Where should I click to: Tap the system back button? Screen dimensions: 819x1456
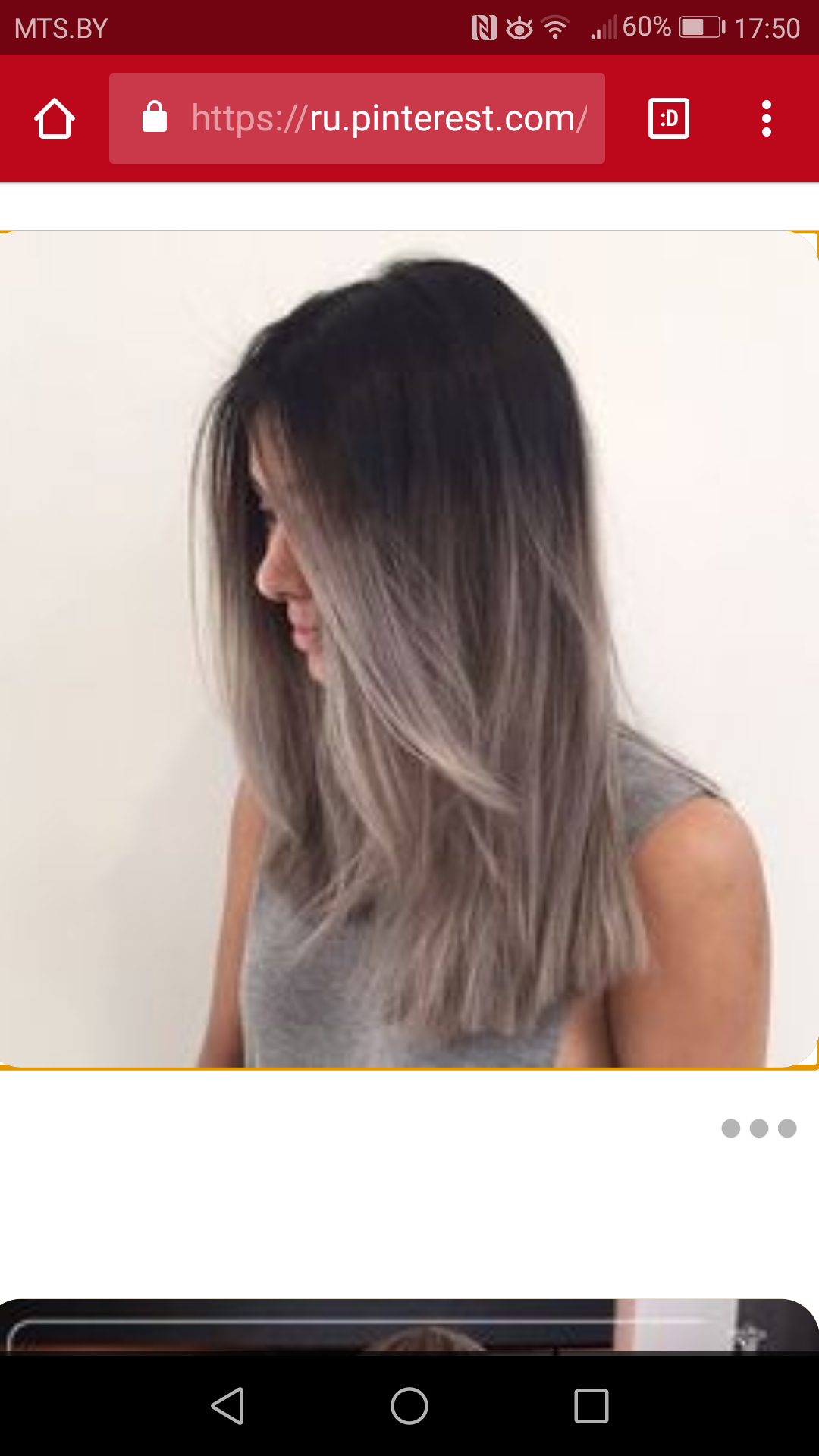click(x=227, y=1406)
